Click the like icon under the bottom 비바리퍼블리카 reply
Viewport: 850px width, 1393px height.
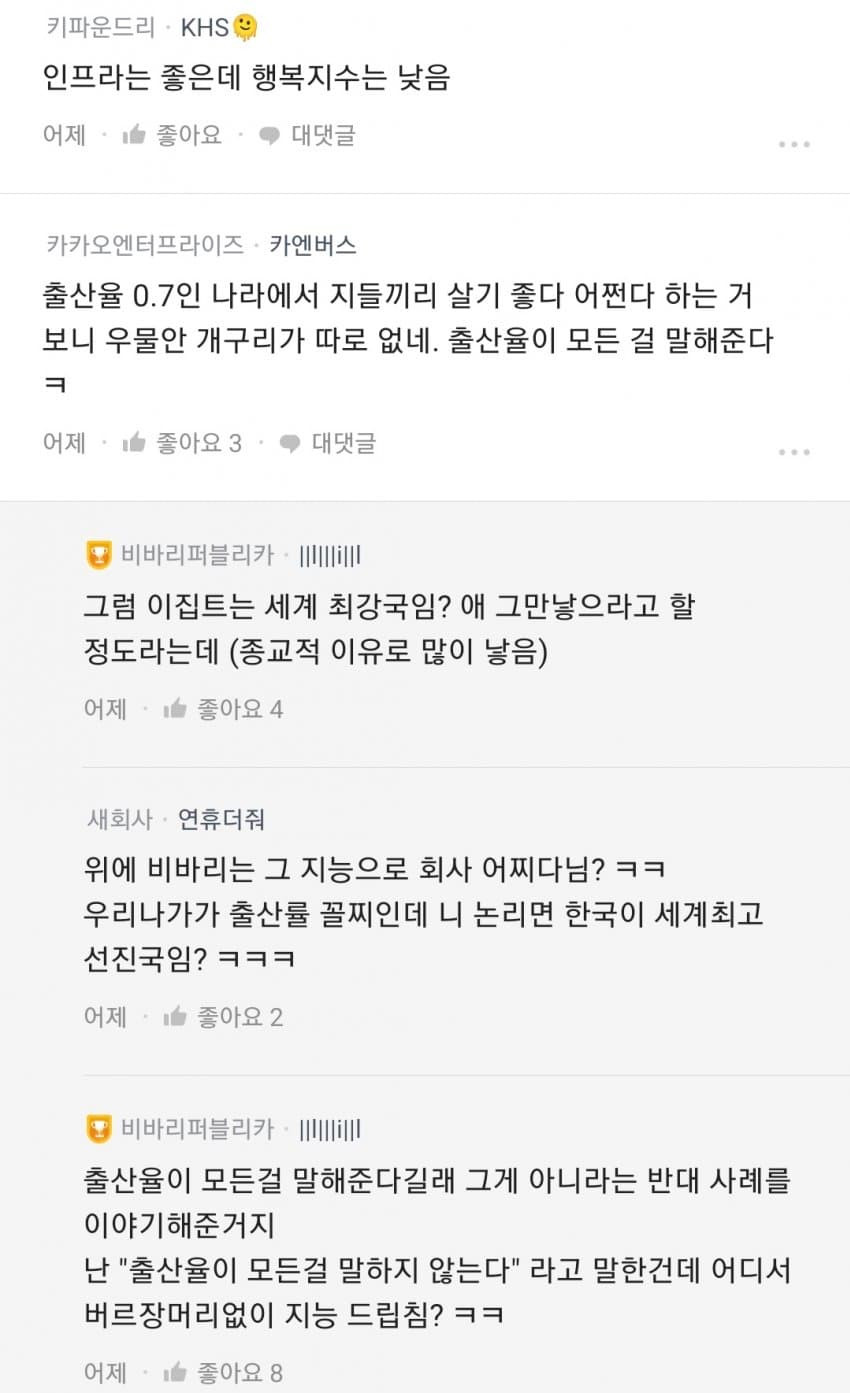[x=175, y=1371]
